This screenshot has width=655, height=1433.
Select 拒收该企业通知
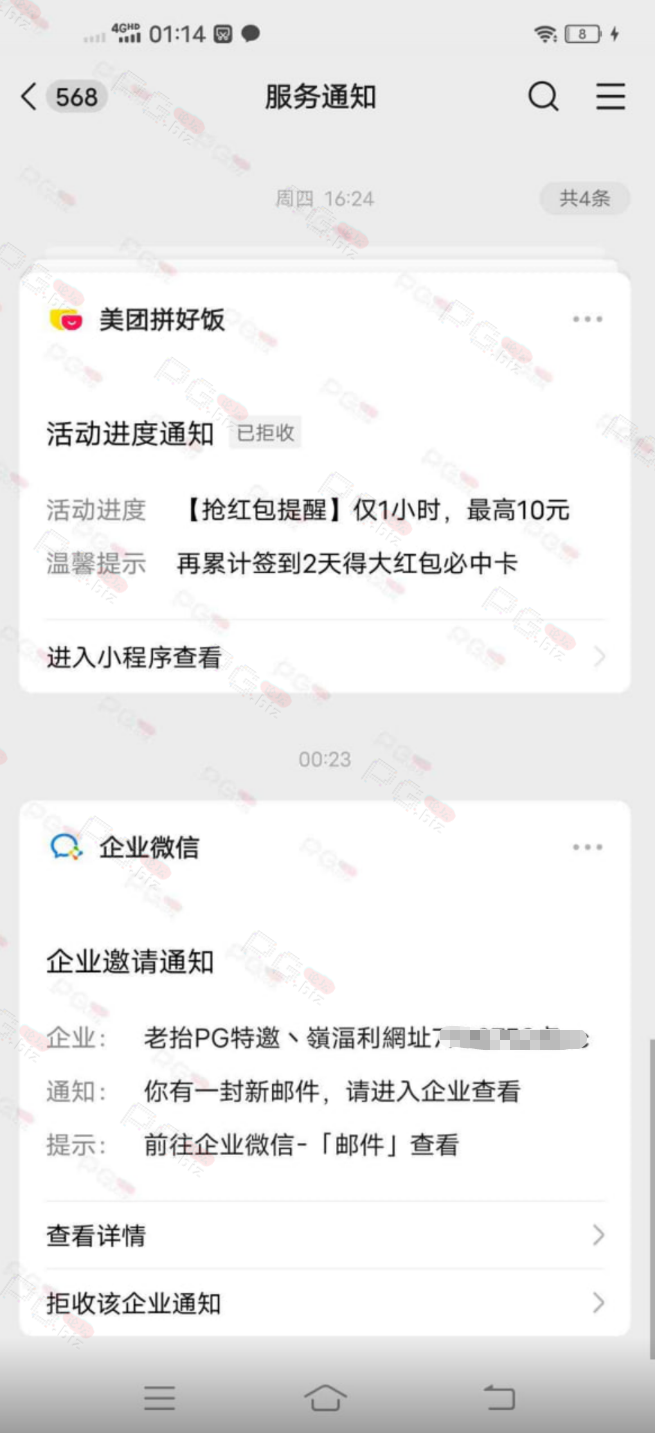tap(325, 1303)
